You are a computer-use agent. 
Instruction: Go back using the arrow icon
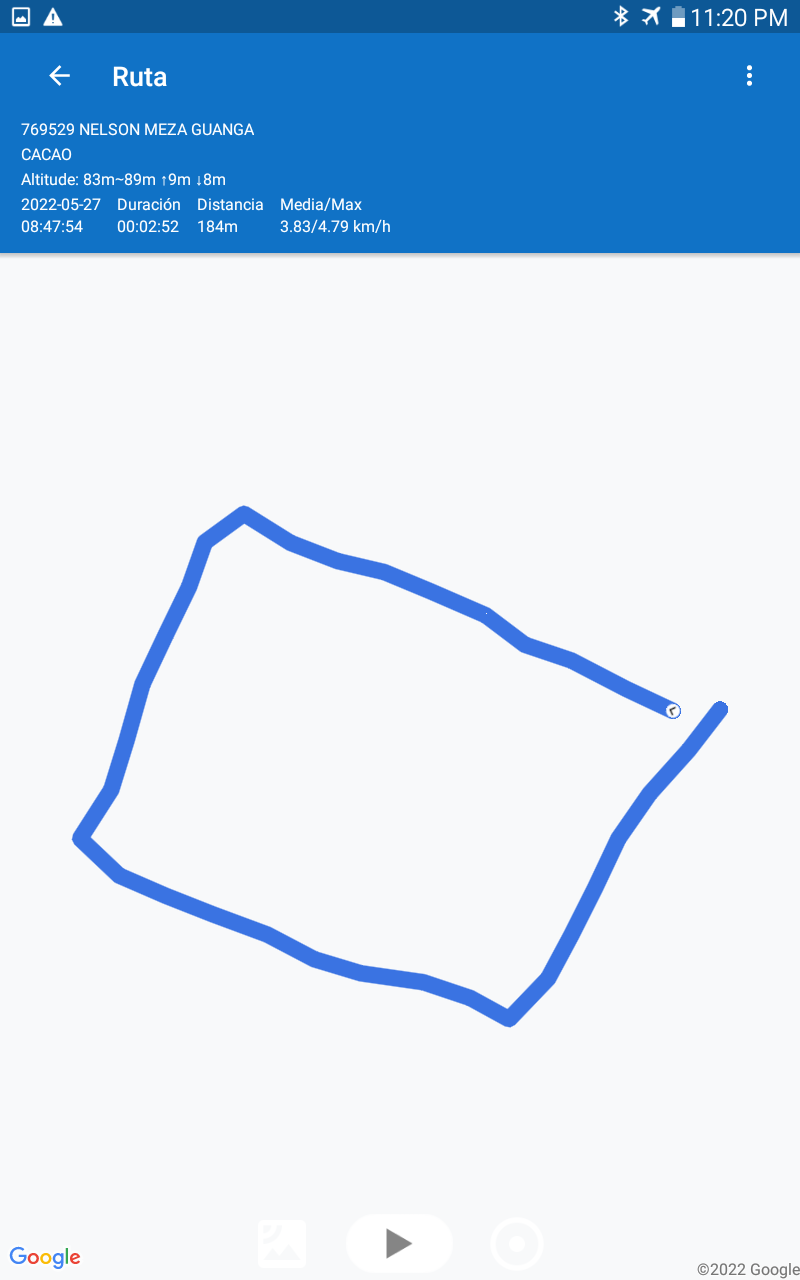tap(59, 76)
